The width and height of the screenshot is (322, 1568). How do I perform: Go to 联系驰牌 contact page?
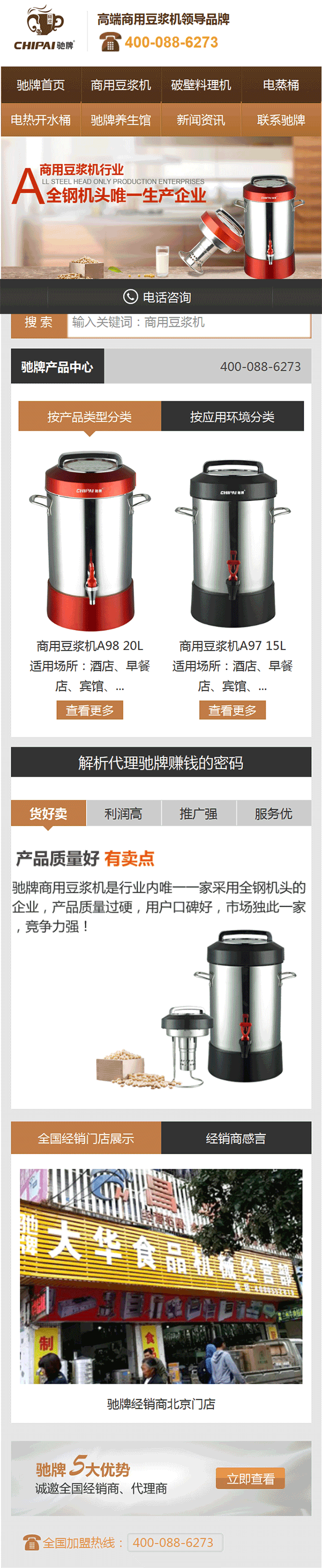pos(281,120)
